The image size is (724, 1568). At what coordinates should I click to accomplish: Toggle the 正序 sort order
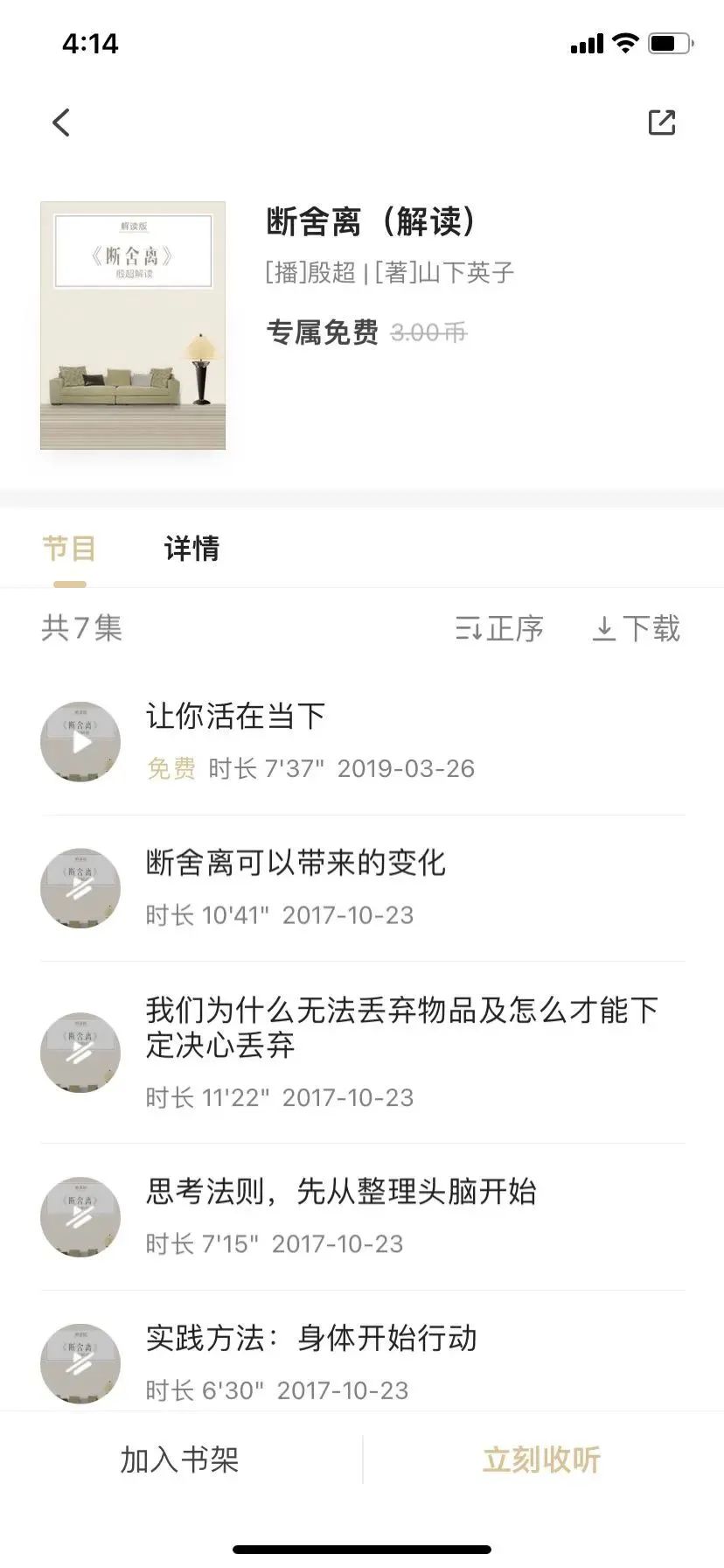pos(499,628)
